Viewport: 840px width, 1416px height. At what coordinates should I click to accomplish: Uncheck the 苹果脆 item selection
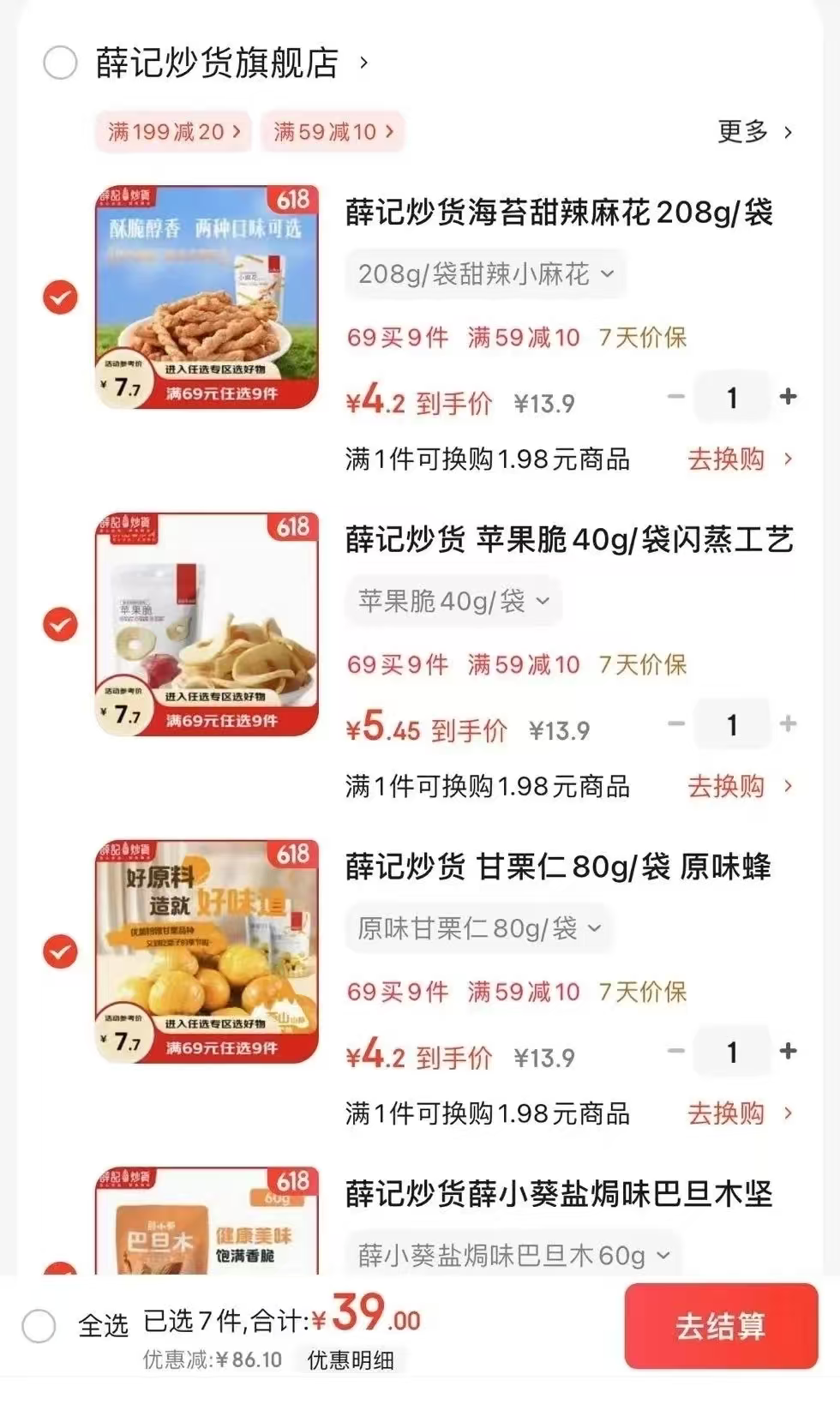60,627
